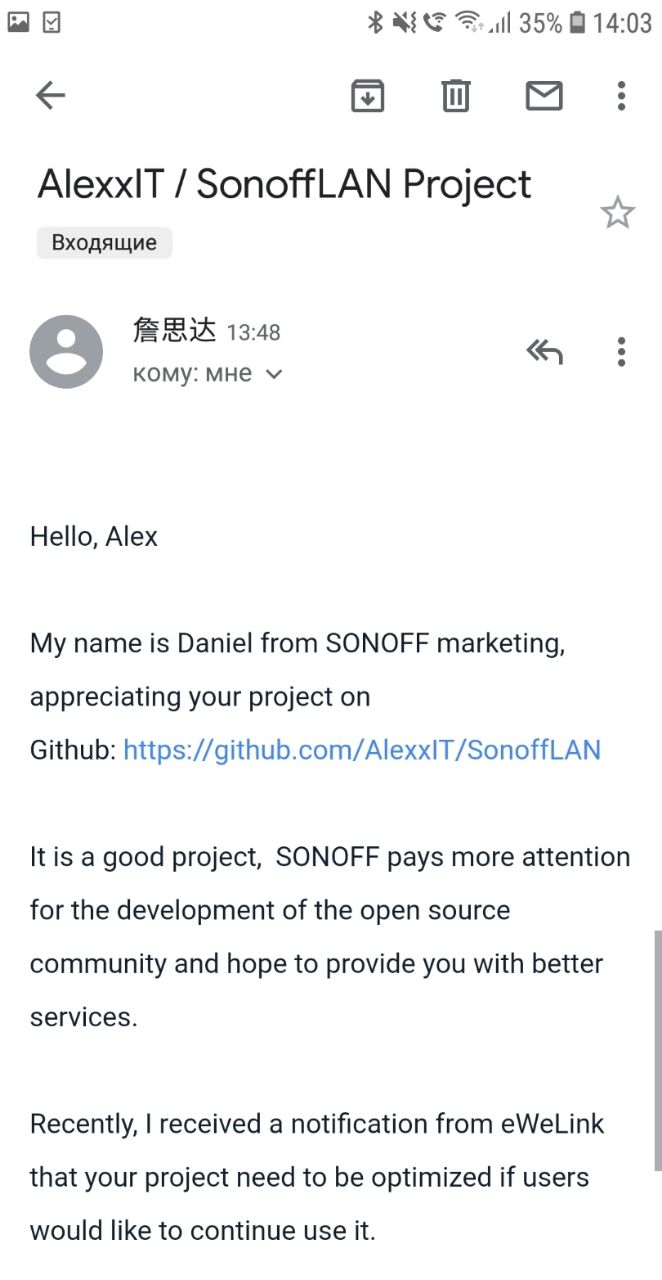Delete this email
Image resolution: width=662 pixels, height=1280 pixels.
pos(456,96)
